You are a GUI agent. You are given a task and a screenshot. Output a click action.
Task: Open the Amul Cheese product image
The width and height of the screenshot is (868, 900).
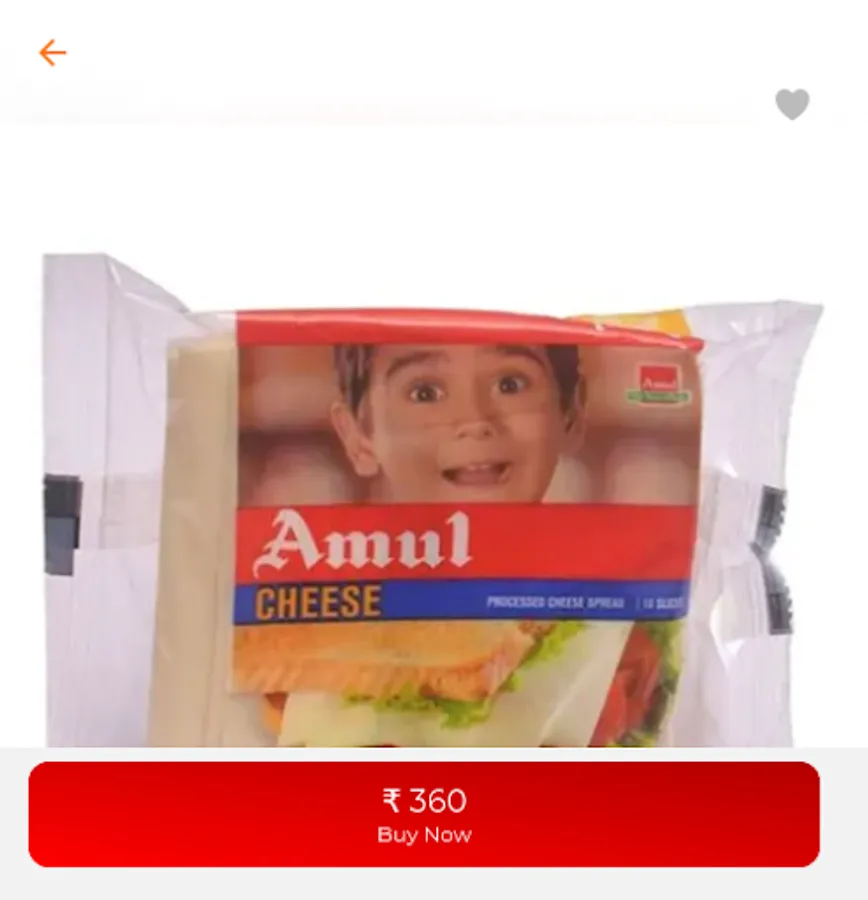click(x=433, y=499)
